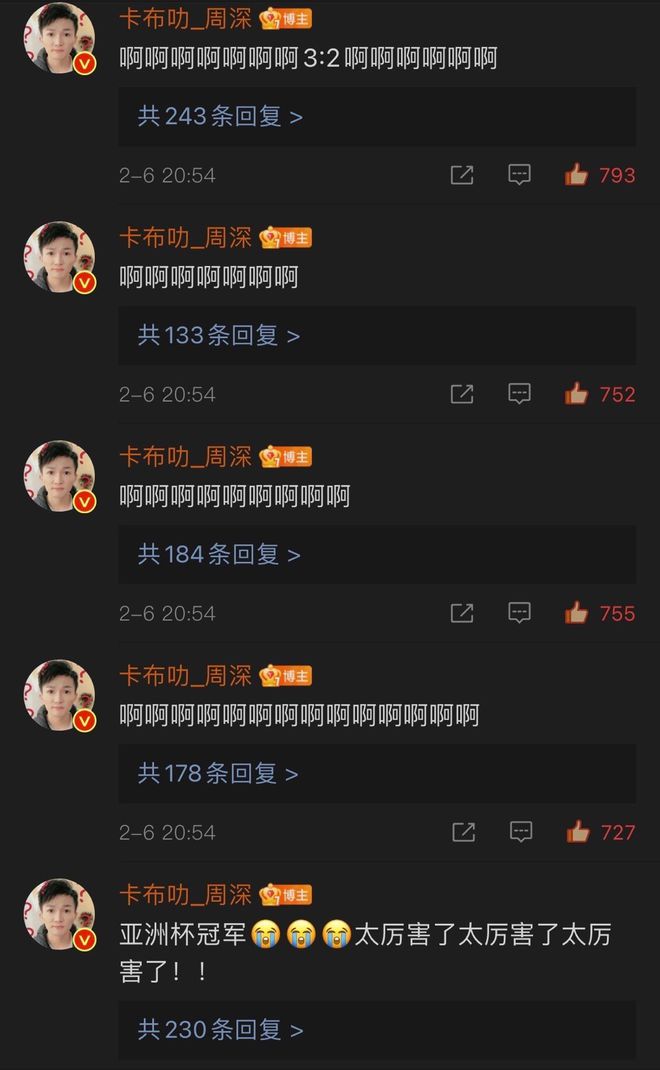The height and width of the screenshot is (1070, 660).
Task: Like the comment with 752 likes
Action: 576,394
